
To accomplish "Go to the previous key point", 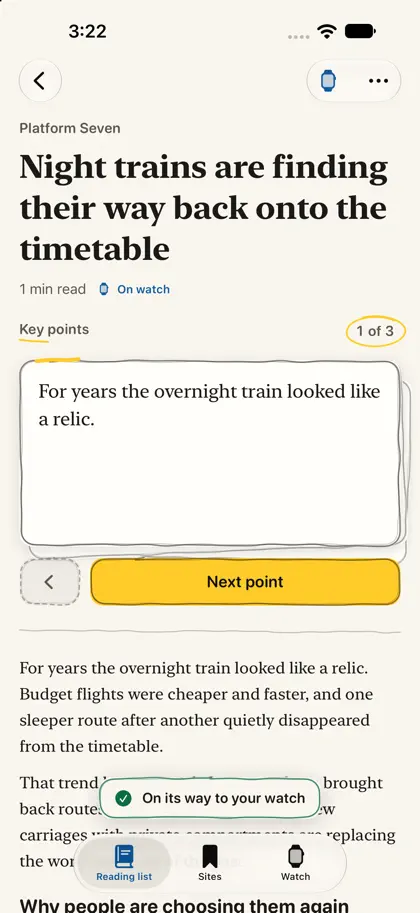I will click(x=50, y=582).
